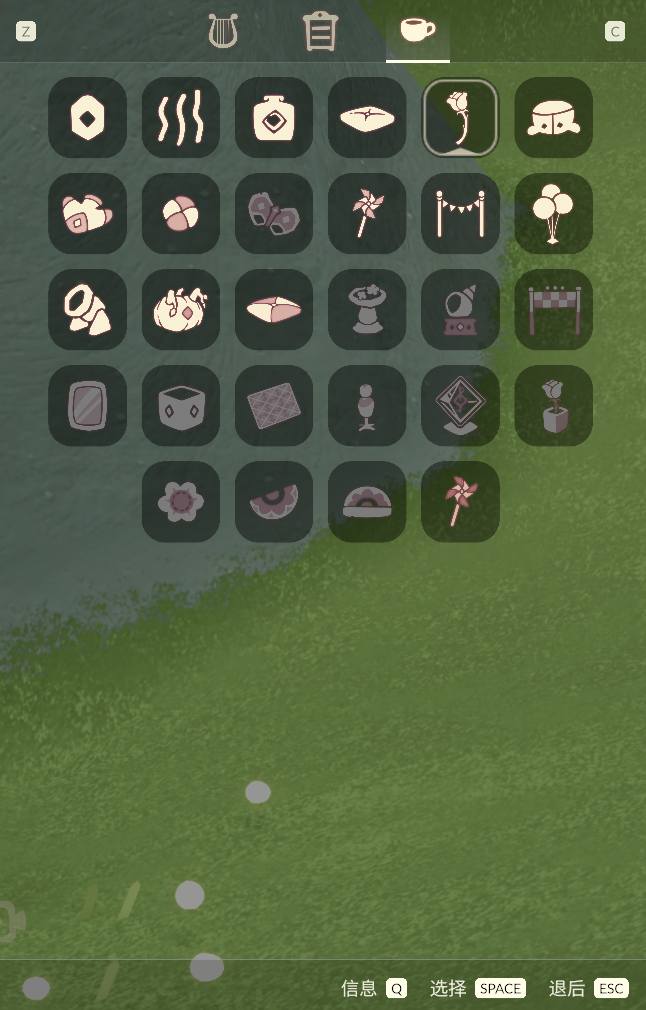
Task: Select the checkered finish banner item
Action: 553,310
